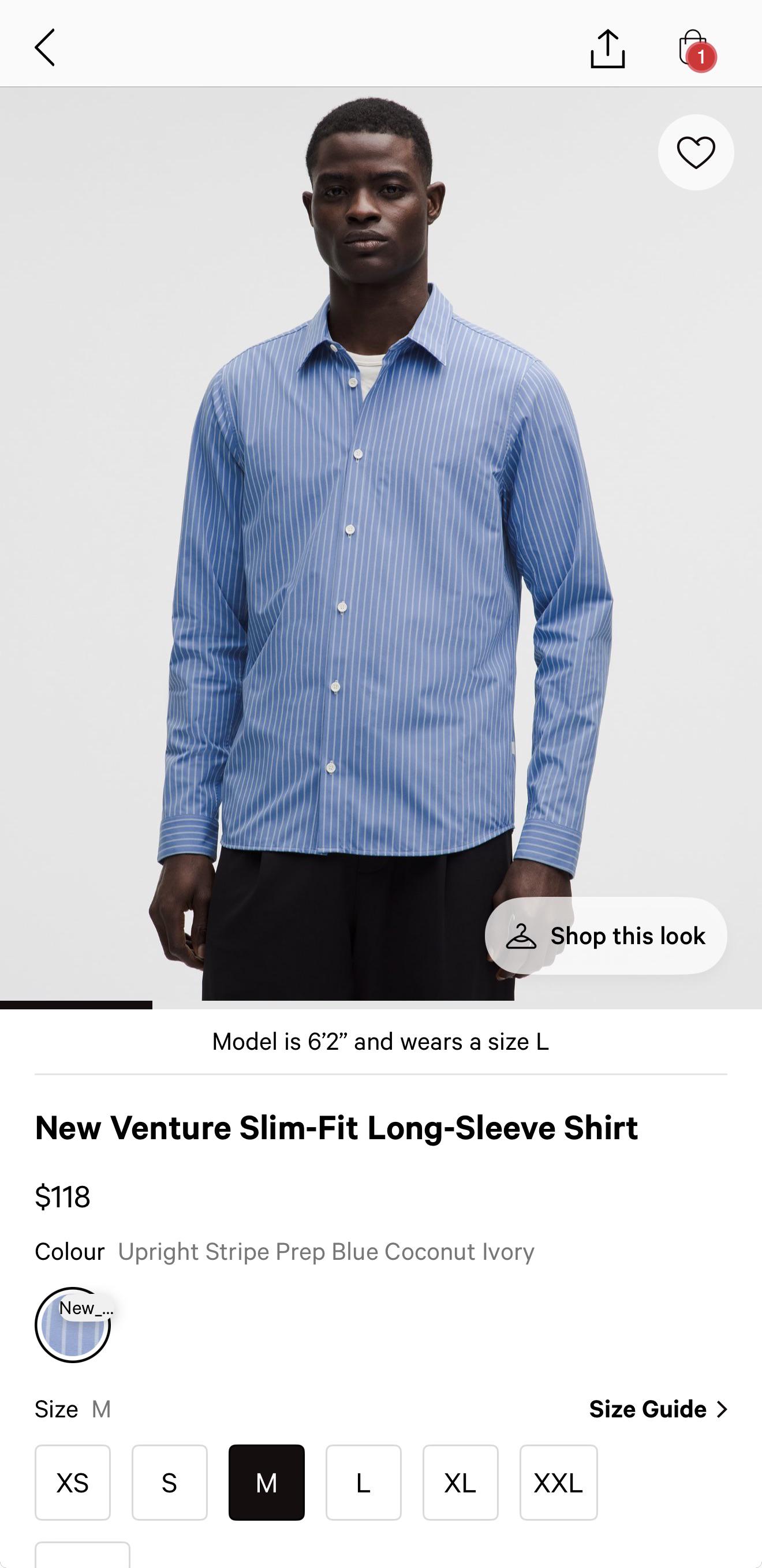Pick size M
The height and width of the screenshot is (1568, 762).
click(x=266, y=1482)
